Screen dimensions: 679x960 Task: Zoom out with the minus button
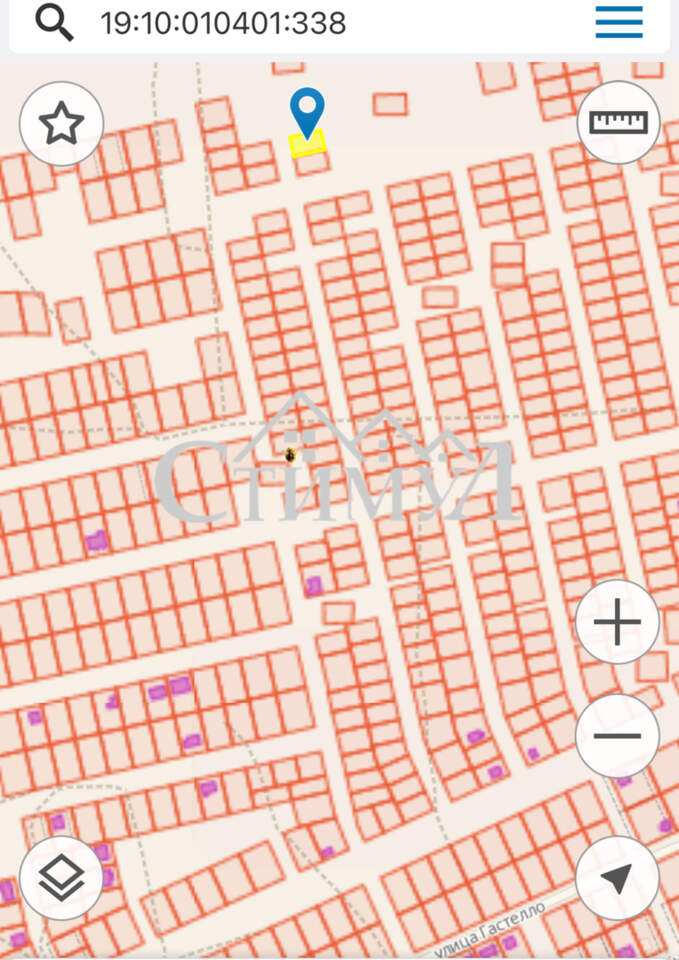click(617, 736)
